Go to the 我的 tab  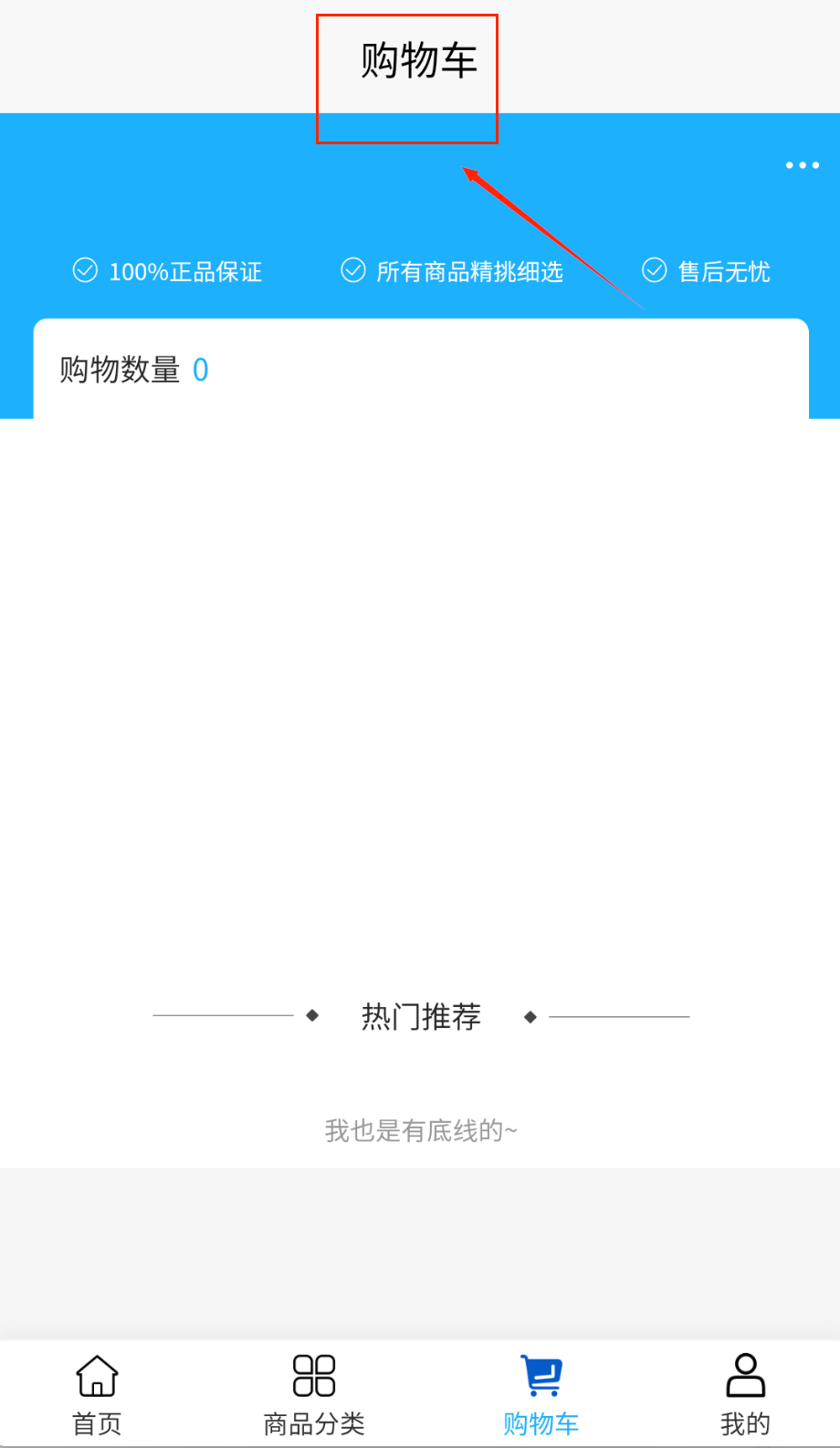coord(745,1393)
